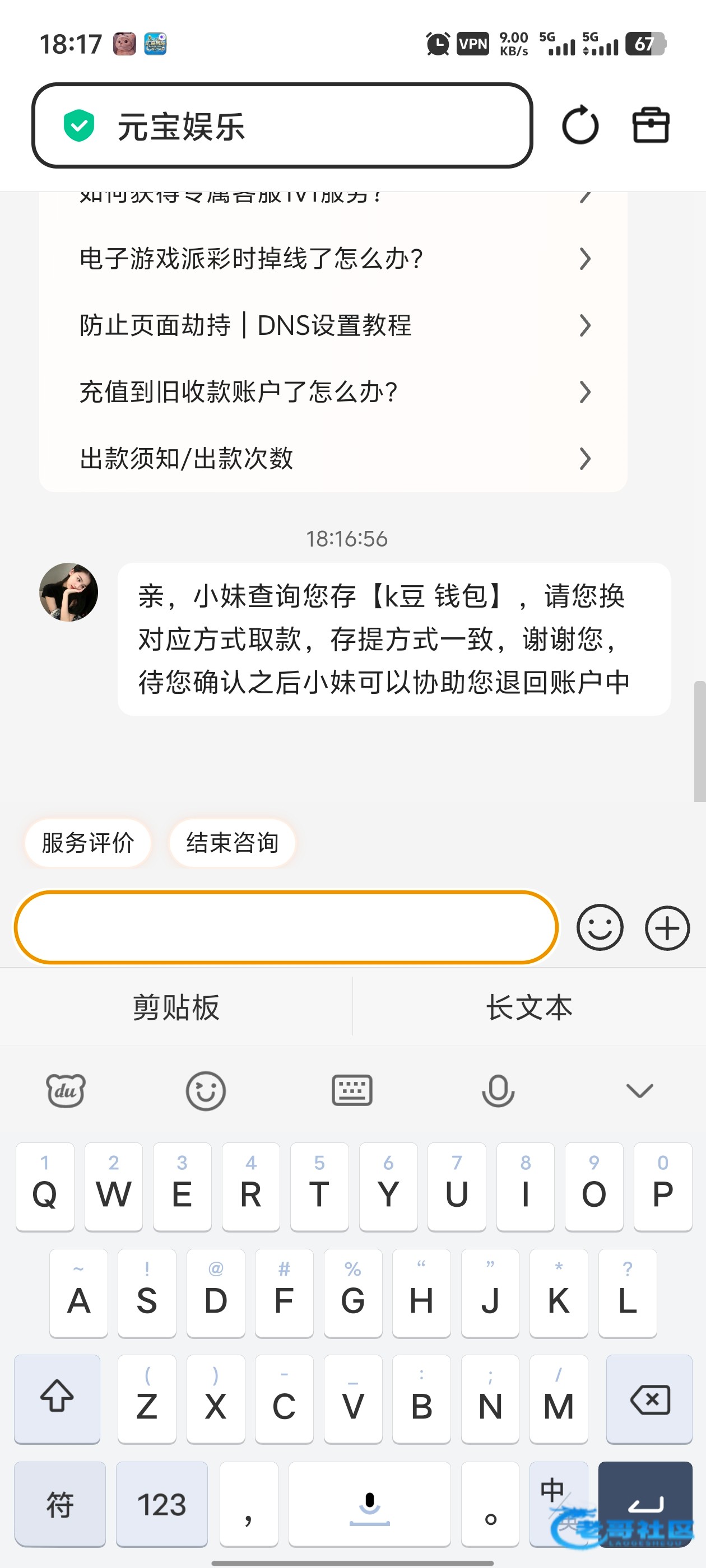
Task: Open the emoji picker beside the input
Action: 600,928
